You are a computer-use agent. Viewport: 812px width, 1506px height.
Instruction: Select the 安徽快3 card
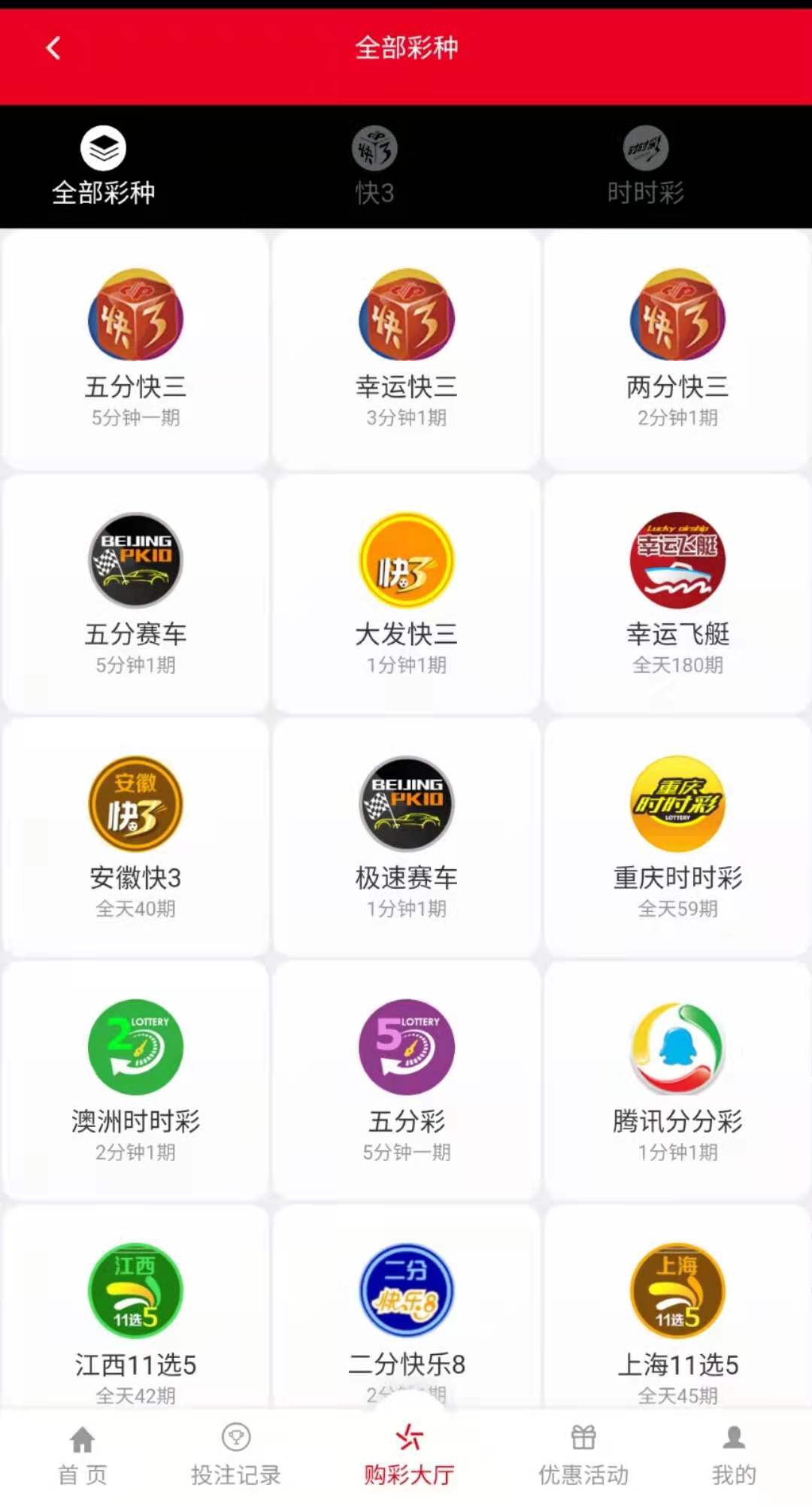click(135, 836)
